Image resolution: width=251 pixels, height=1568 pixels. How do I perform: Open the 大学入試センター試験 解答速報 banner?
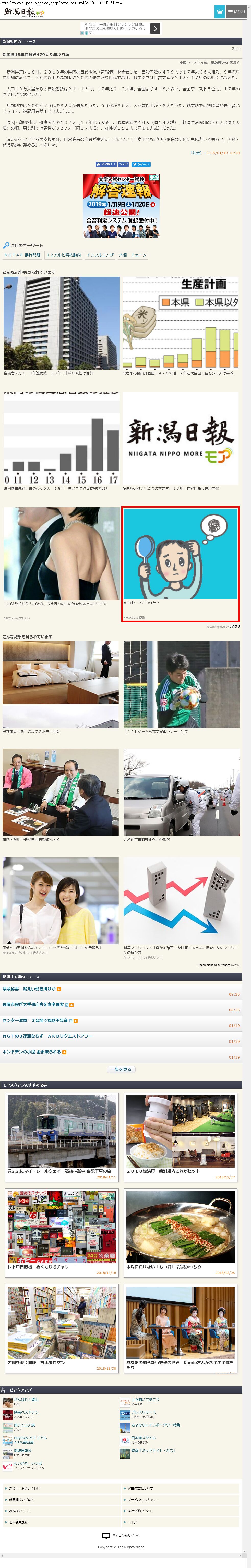[121, 206]
